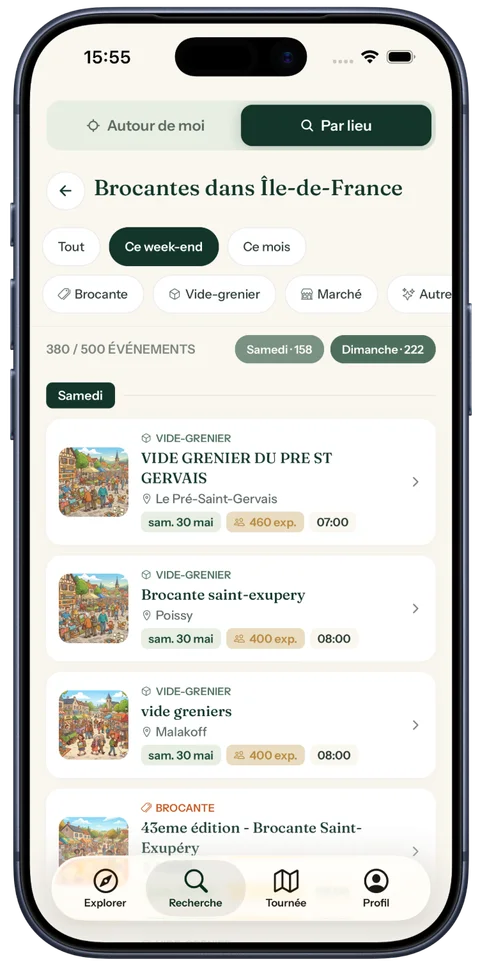Filter events to Ce mois

[266, 247]
